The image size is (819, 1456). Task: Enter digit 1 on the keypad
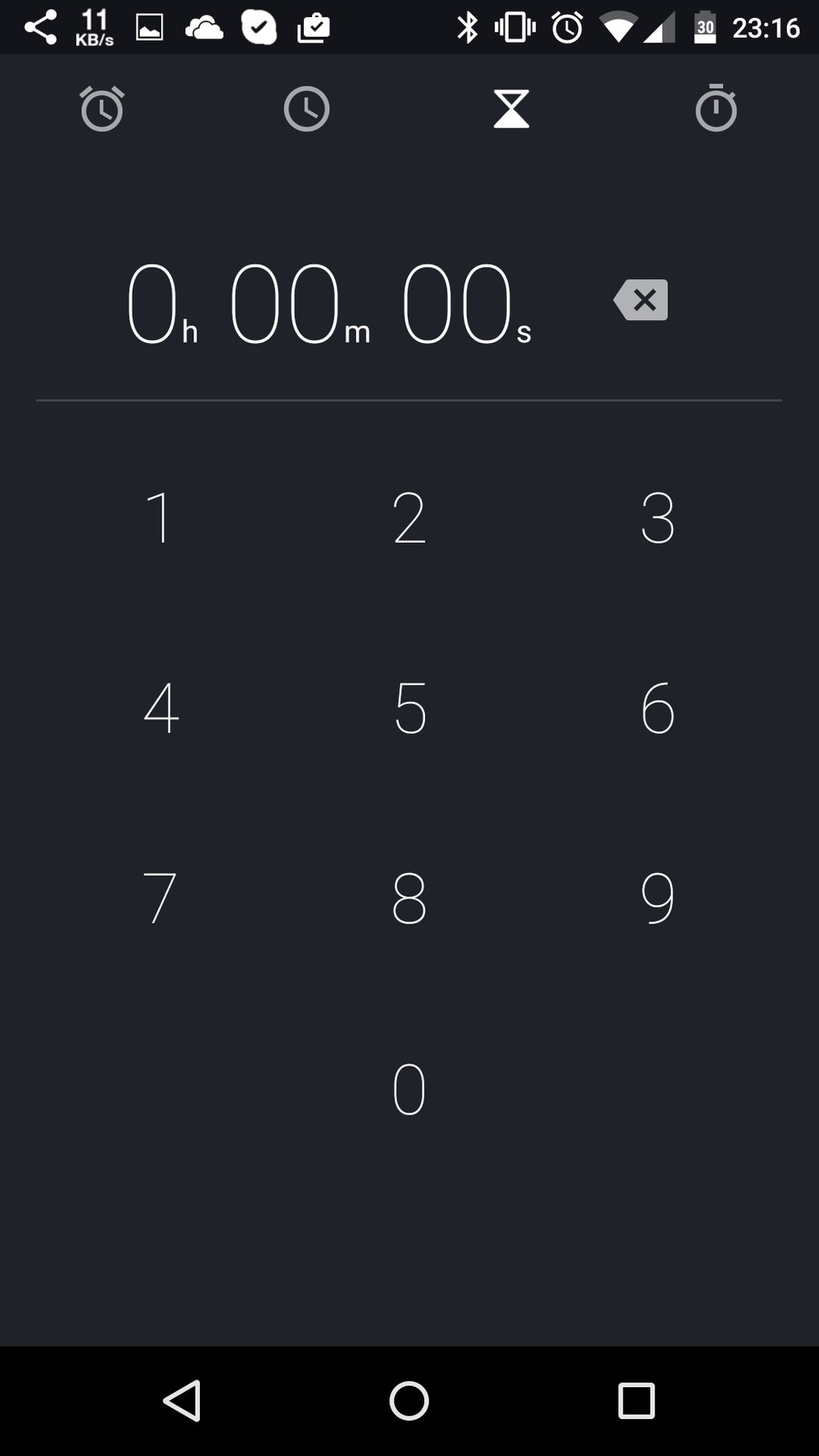tap(161, 518)
